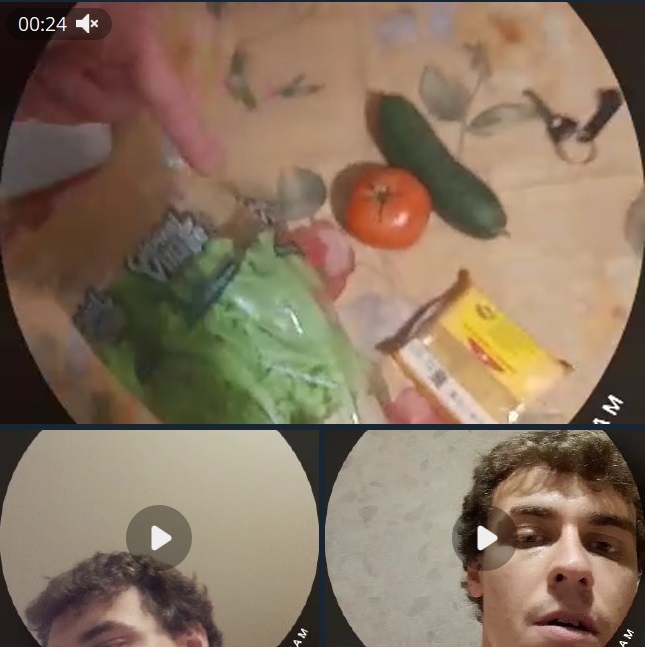Play the right round video message
Screen dimensions: 645x647
point(485,538)
